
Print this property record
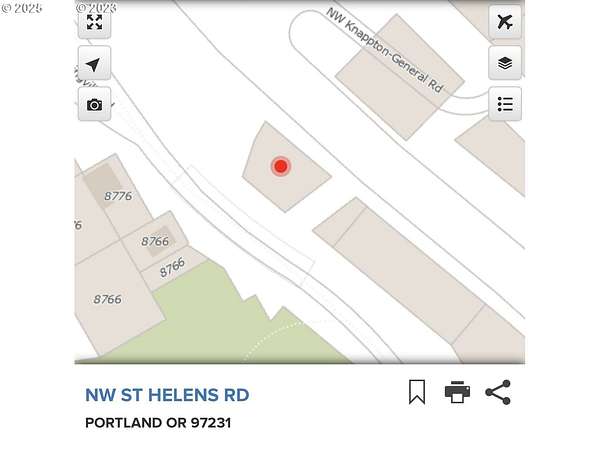457,393
